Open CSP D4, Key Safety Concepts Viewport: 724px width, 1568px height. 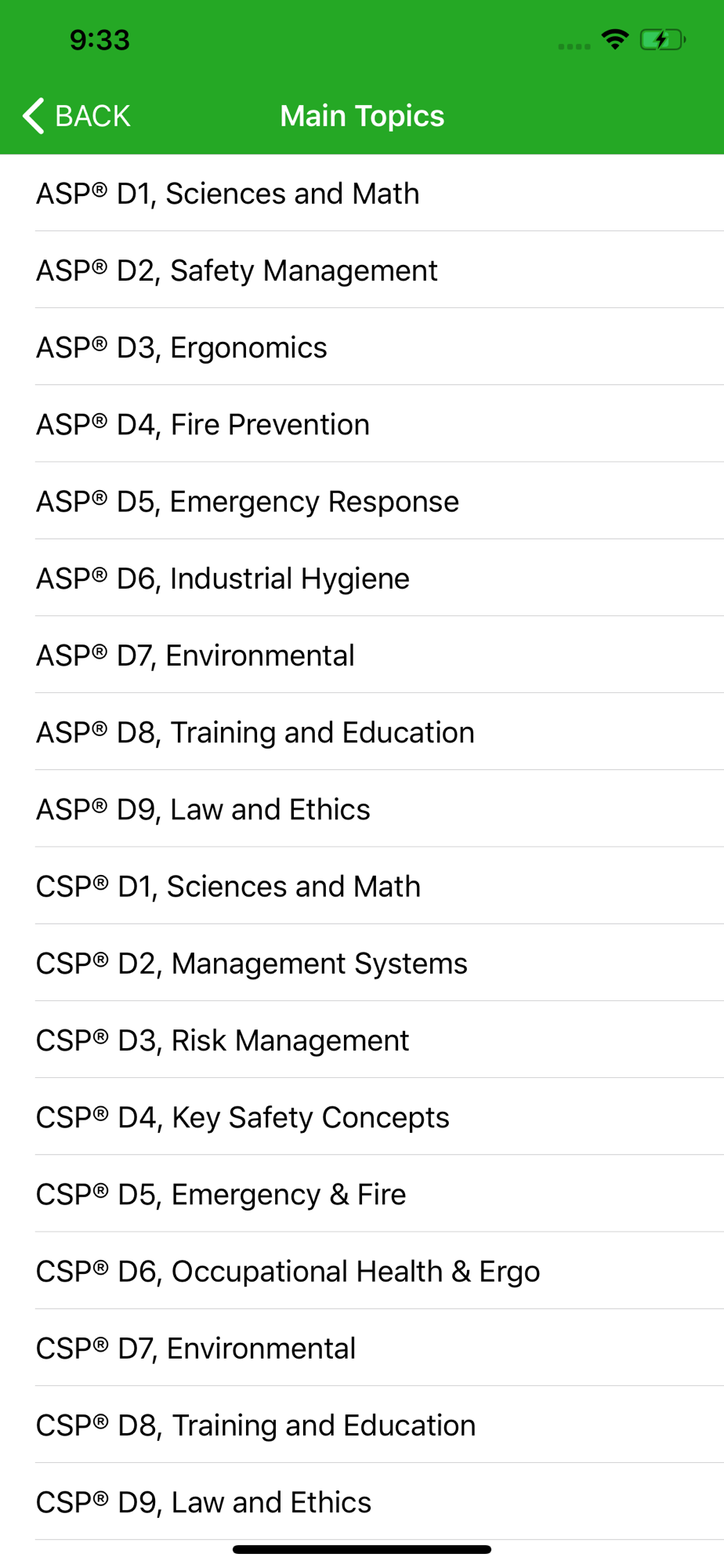pos(362,1116)
